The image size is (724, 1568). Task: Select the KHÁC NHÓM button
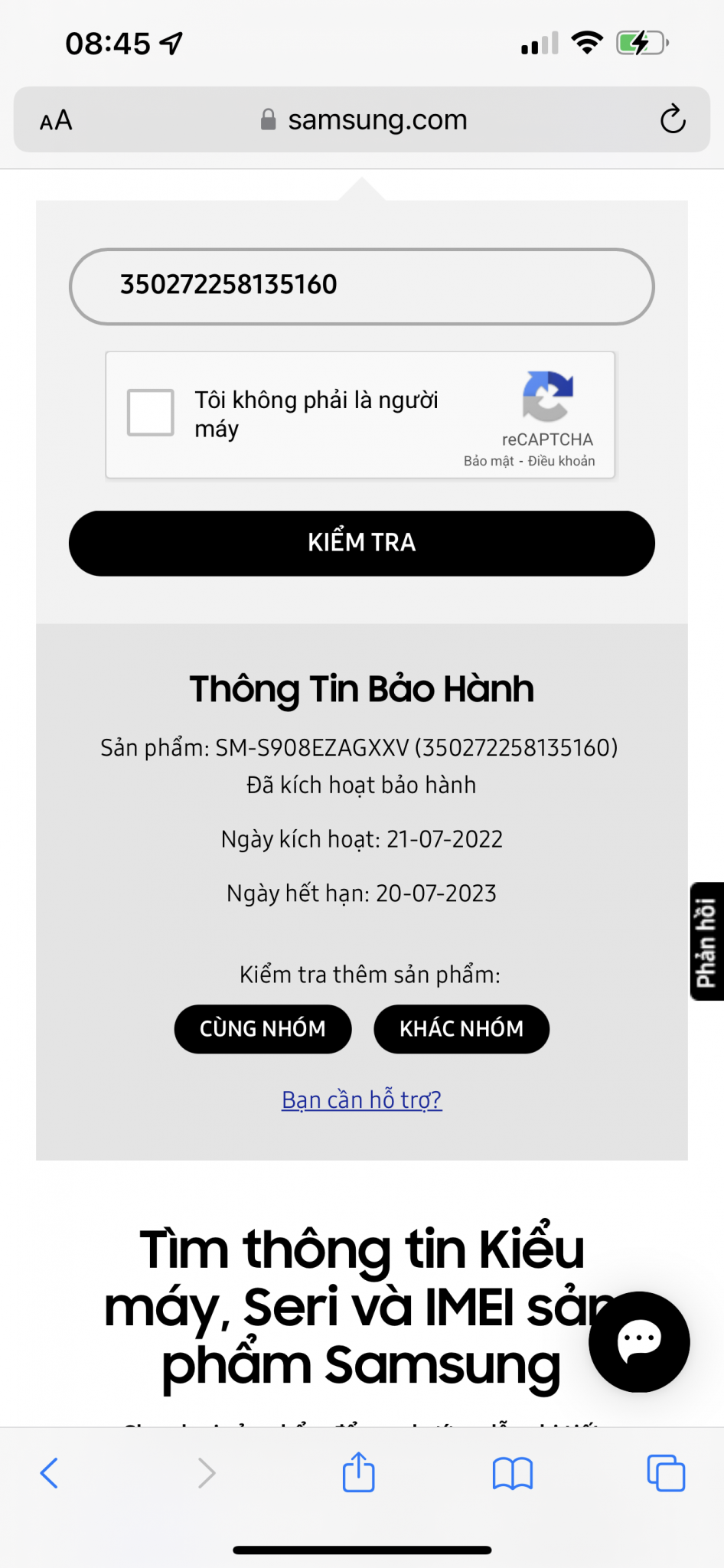(461, 1029)
